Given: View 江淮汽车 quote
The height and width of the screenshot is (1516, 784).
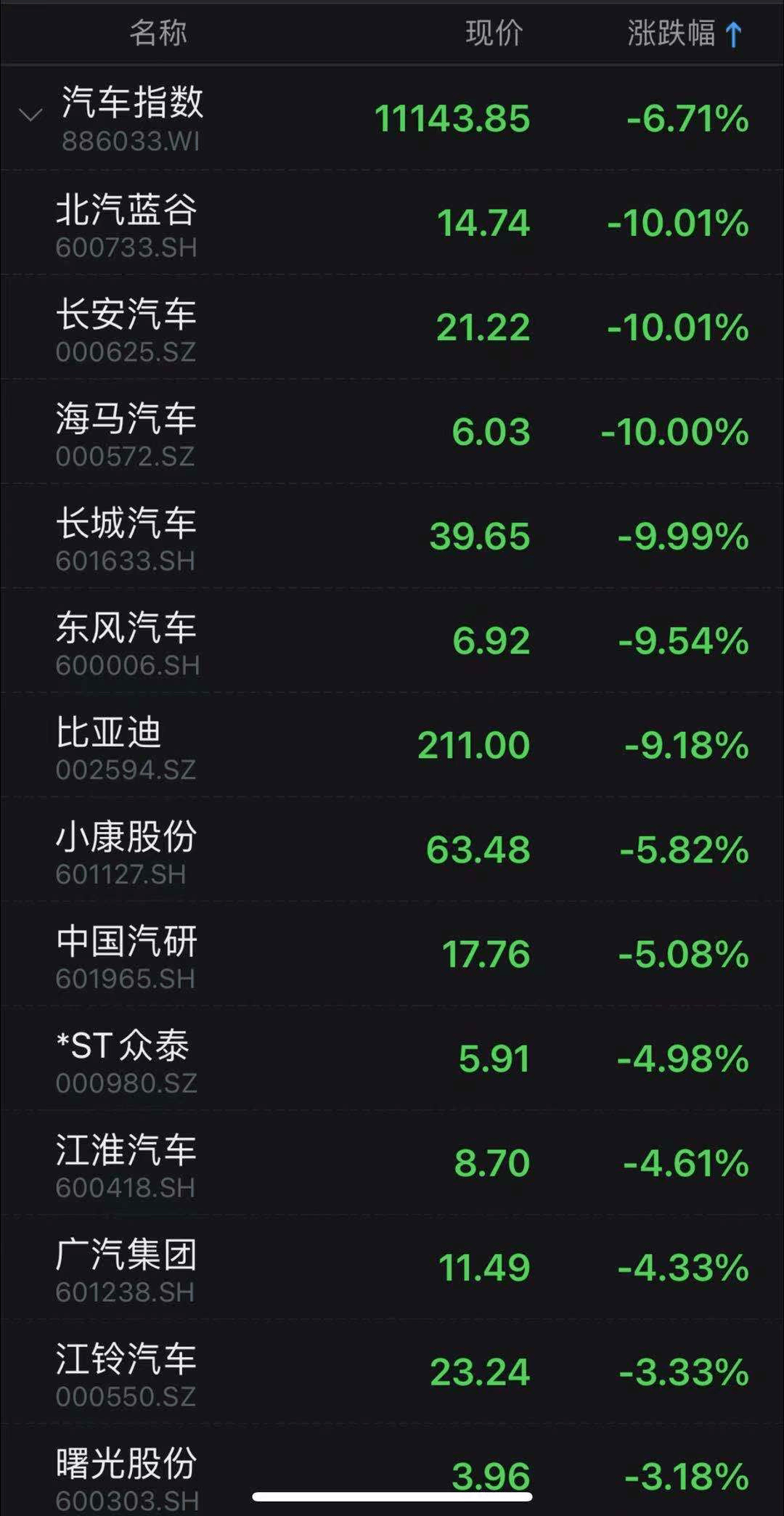Looking at the screenshot, I should coord(392,1164).
